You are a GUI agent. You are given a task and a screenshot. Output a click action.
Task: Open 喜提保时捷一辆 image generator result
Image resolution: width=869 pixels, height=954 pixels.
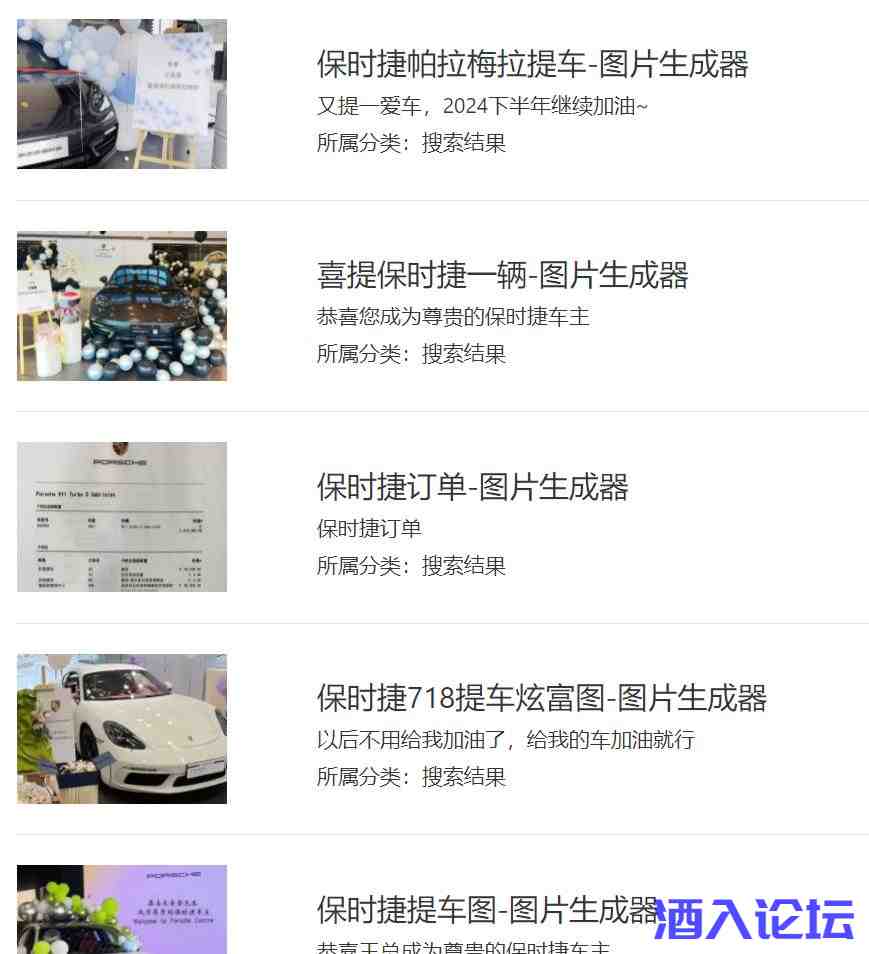coord(502,275)
